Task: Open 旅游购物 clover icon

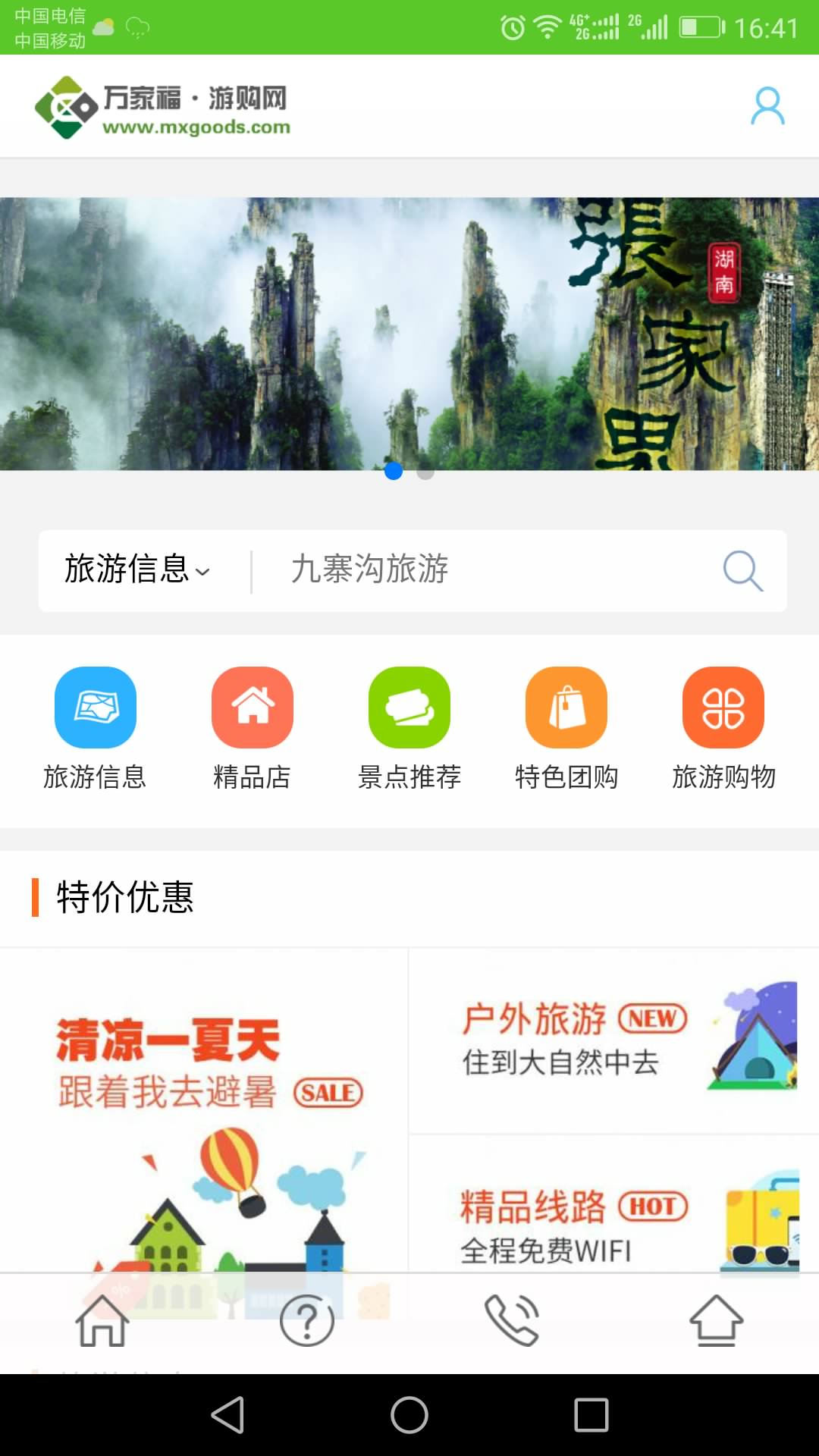Action: pos(724,707)
